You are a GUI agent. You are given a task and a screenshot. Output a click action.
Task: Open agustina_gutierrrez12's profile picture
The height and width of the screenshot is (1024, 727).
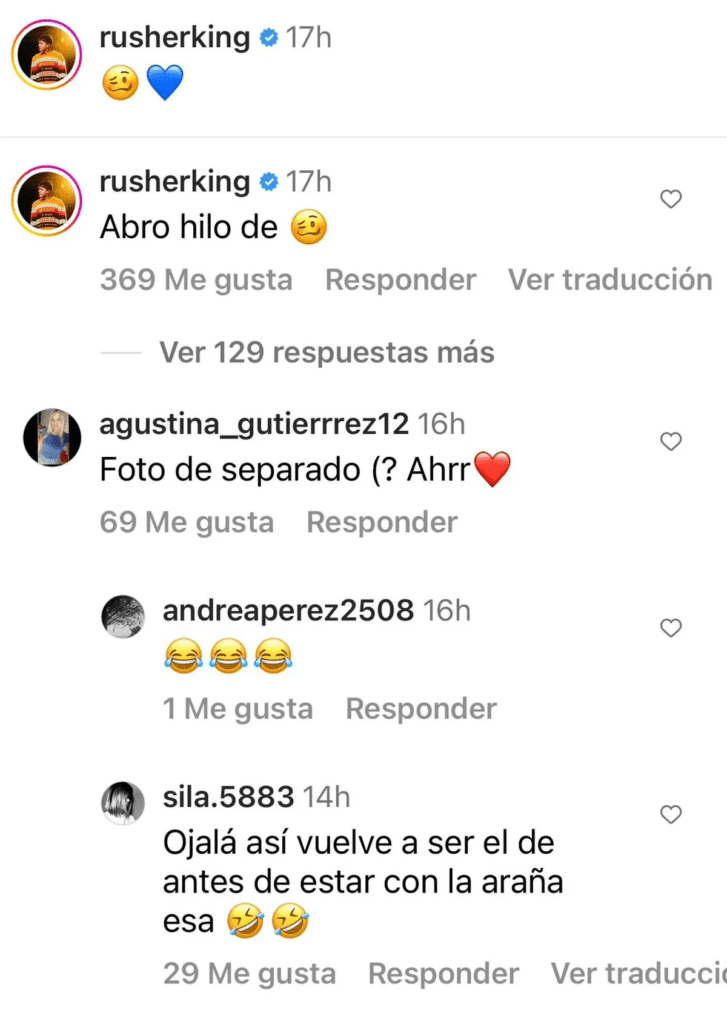point(51,437)
